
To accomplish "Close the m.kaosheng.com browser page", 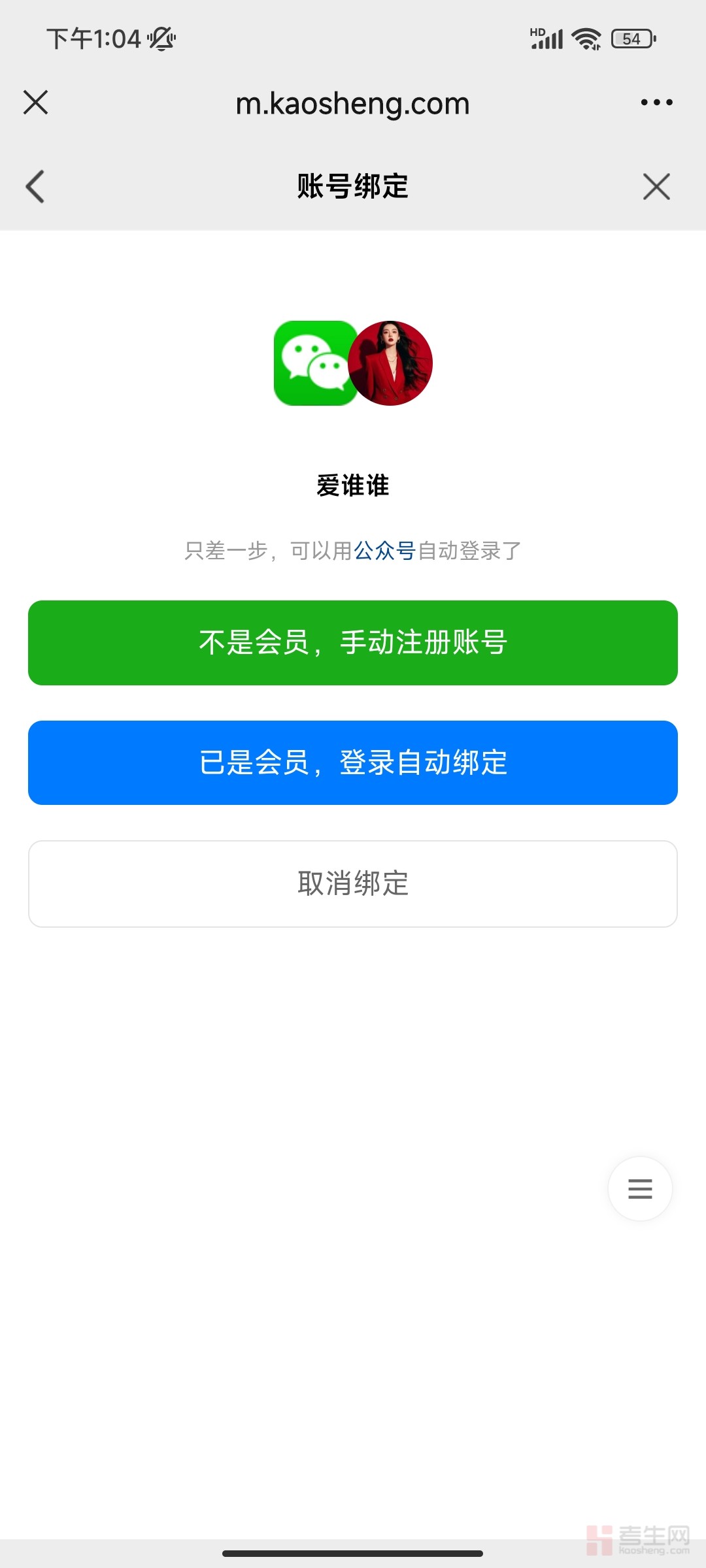I will point(35,103).
